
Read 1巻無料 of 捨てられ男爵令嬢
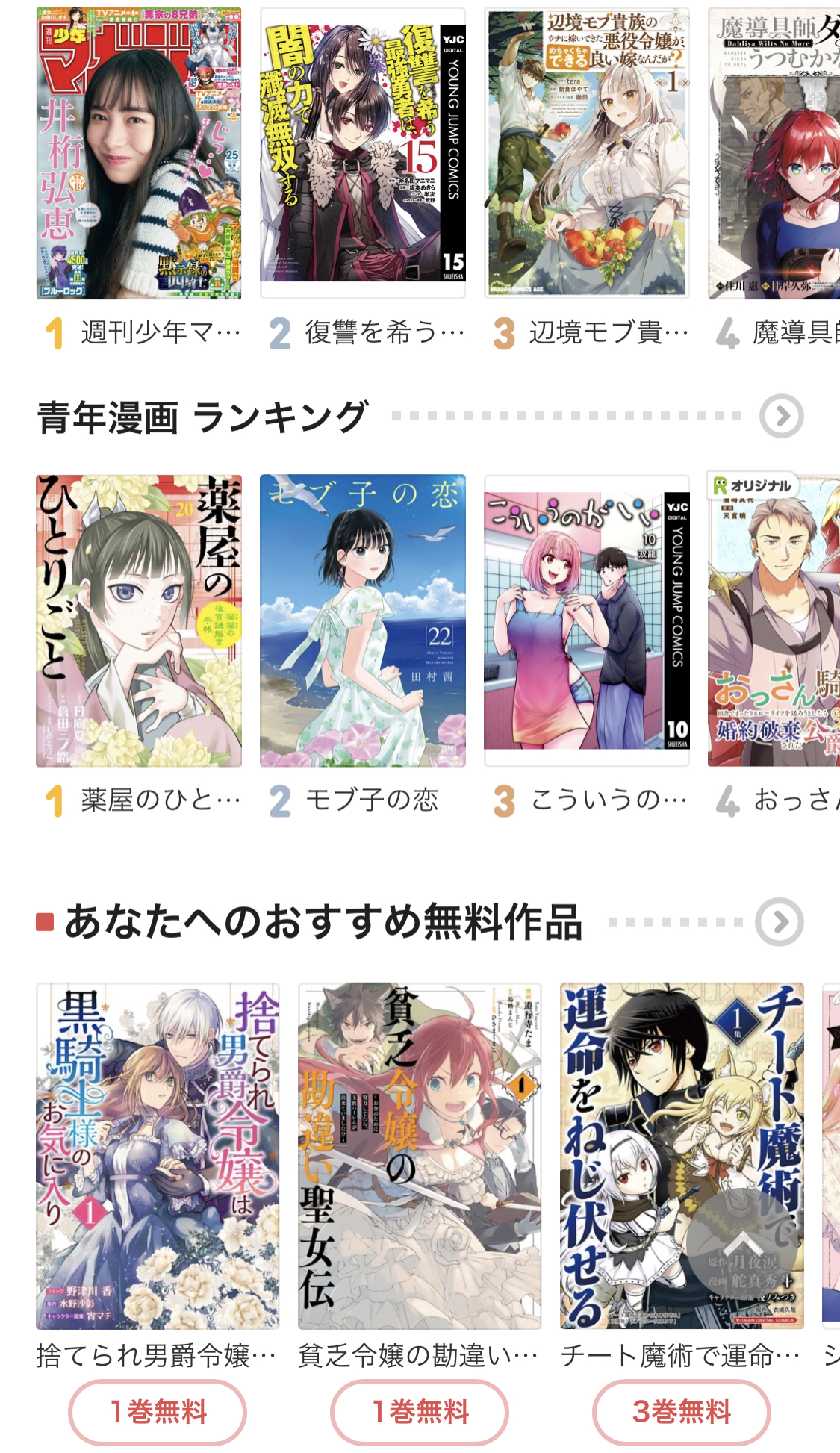[158, 1412]
